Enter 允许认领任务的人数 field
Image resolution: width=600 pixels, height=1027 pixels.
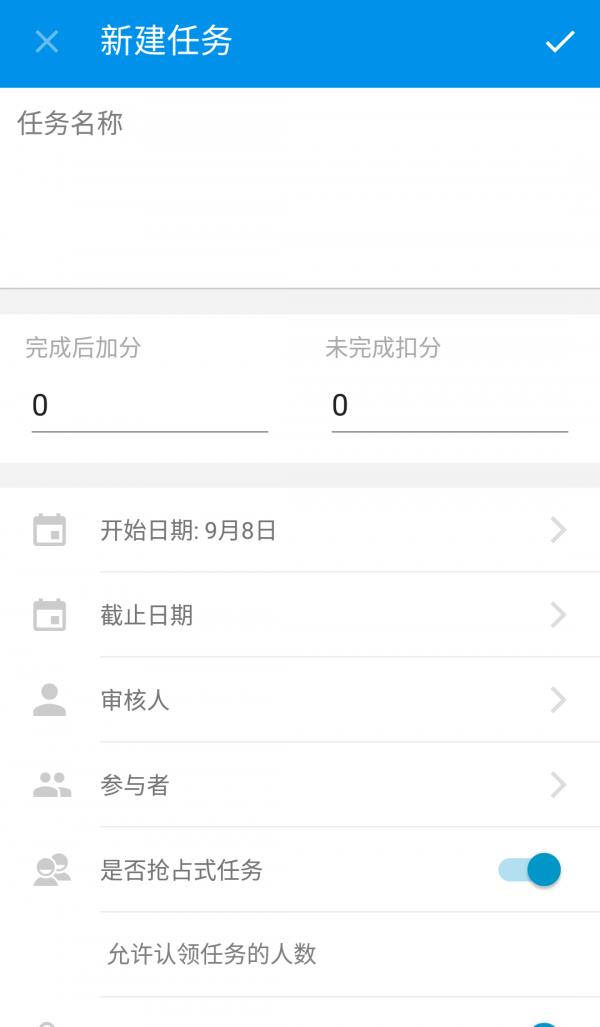pyautogui.click(x=350, y=954)
